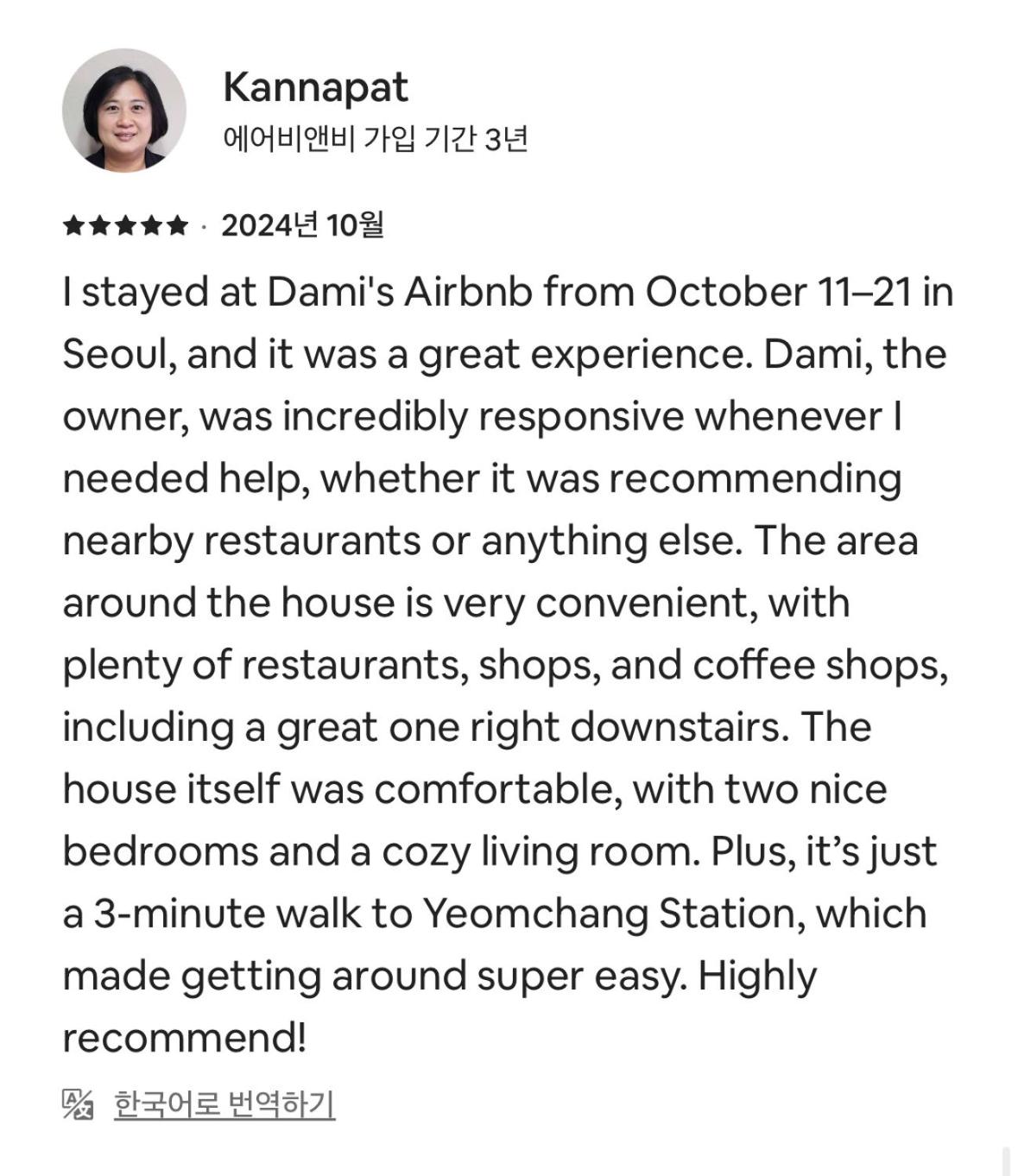Tap '한국어로 번역하기' translate link

pyautogui.click(x=224, y=1103)
